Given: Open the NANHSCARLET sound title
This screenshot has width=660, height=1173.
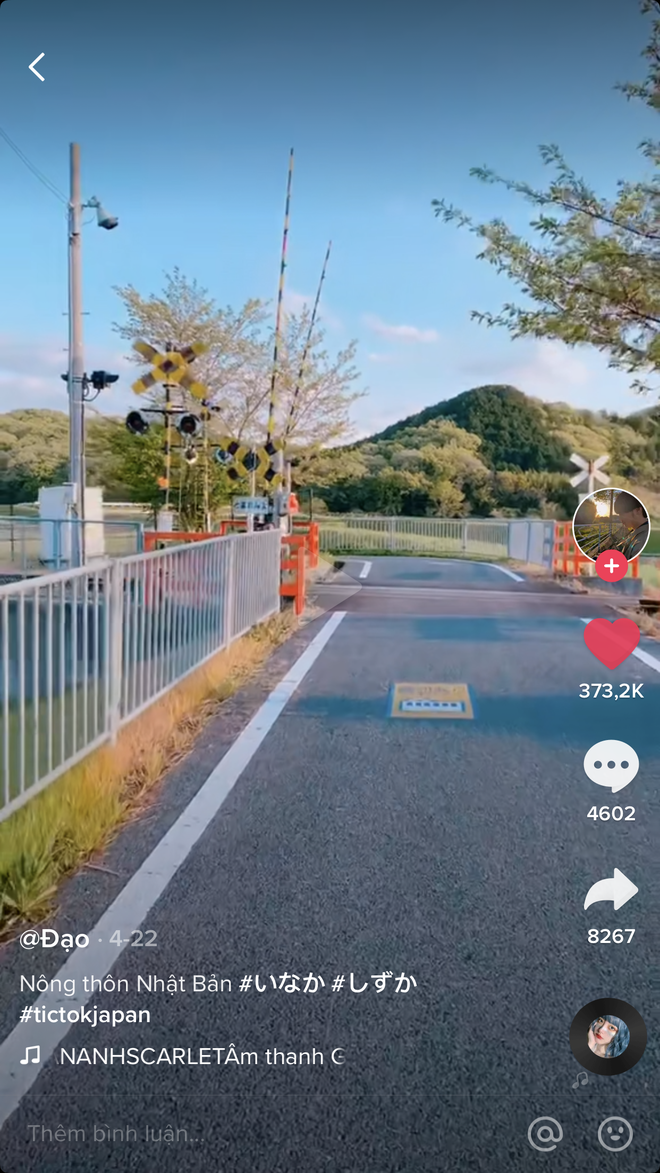Looking at the screenshot, I should 200,1056.
